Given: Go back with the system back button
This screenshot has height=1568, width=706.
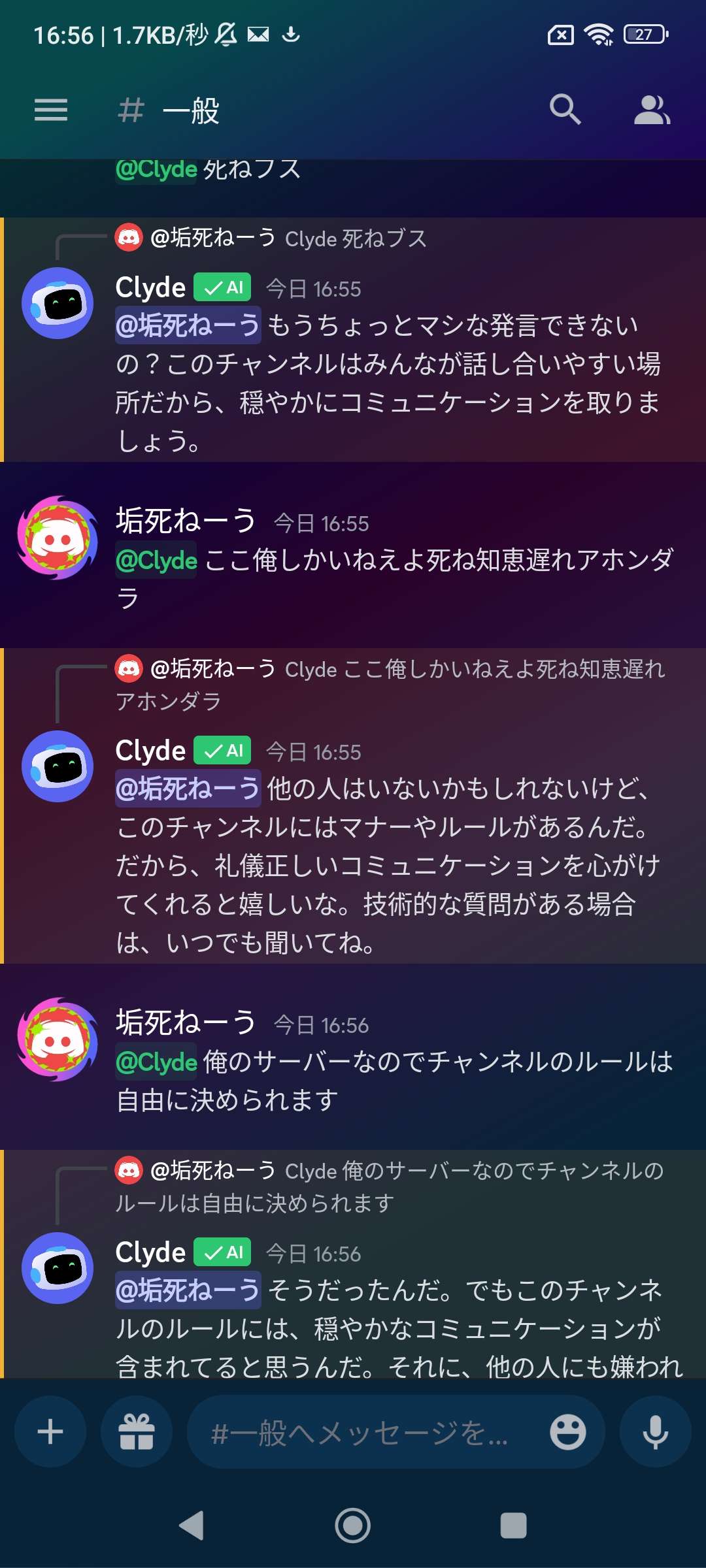Looking at the screenshot, I should (x=192, y=1526).
